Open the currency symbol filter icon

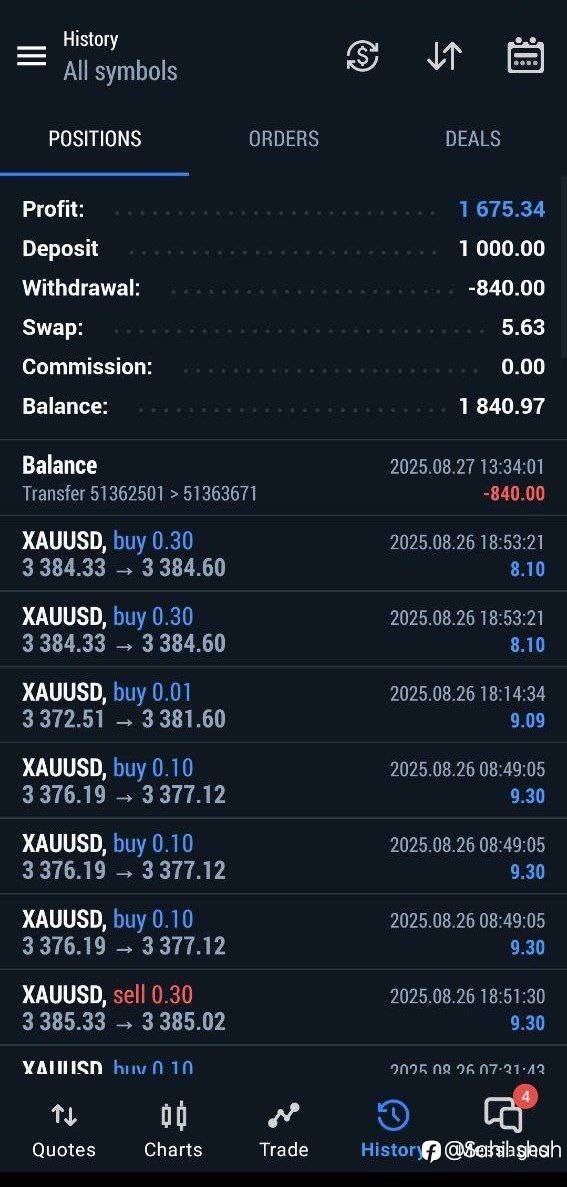click(363, 56)
